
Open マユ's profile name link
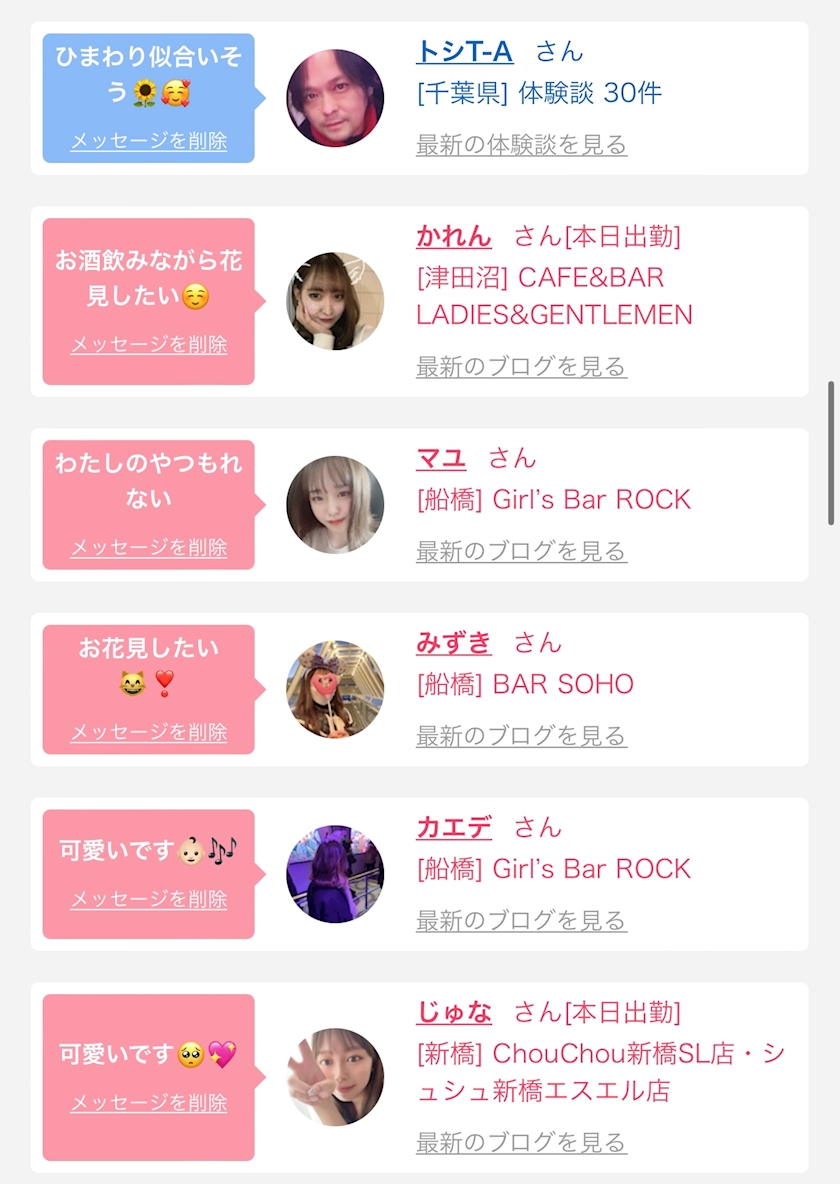[441, 458]
